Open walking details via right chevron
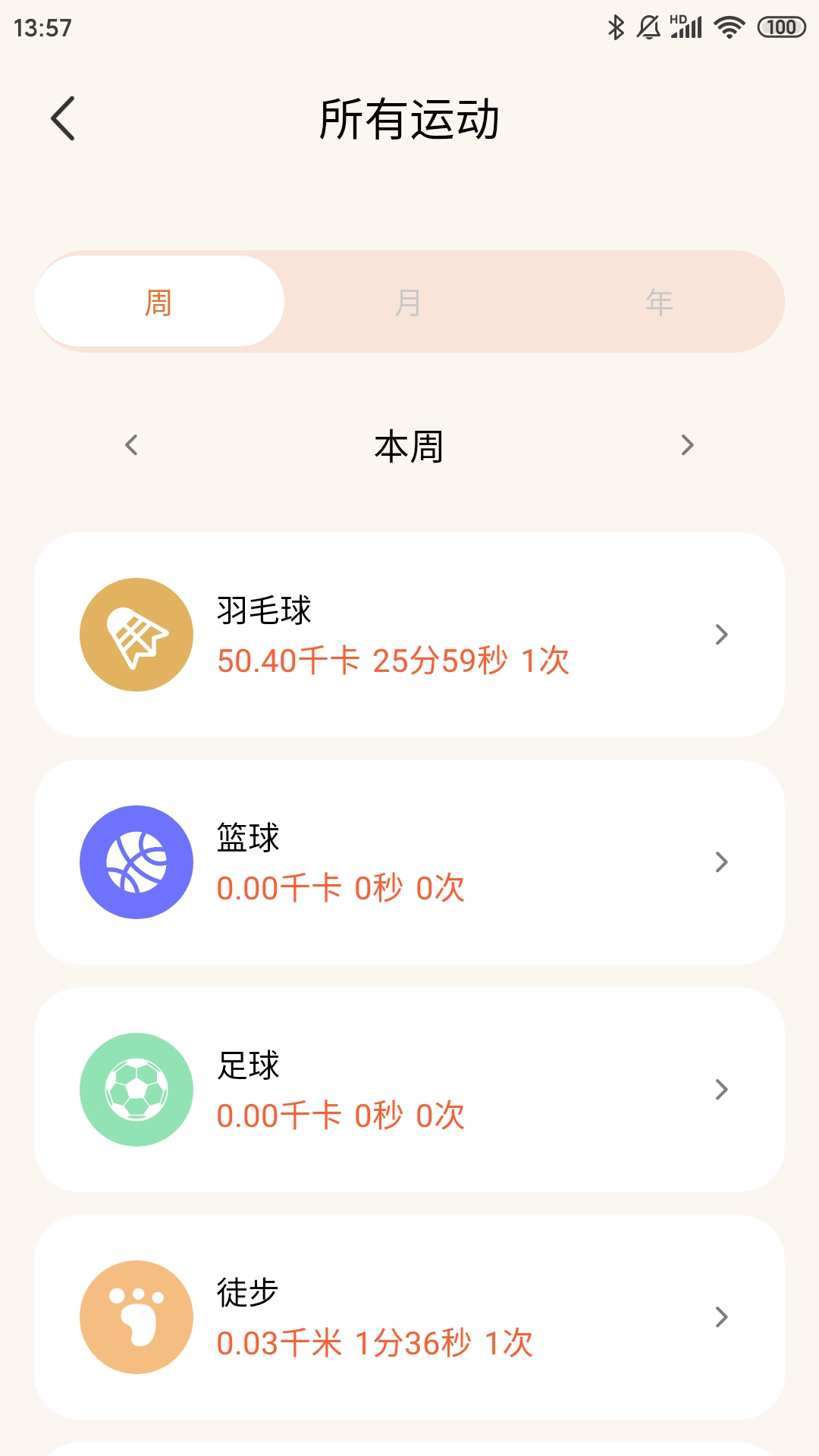The height and width of the screenshot is (1456, 819). point(721,1316)
